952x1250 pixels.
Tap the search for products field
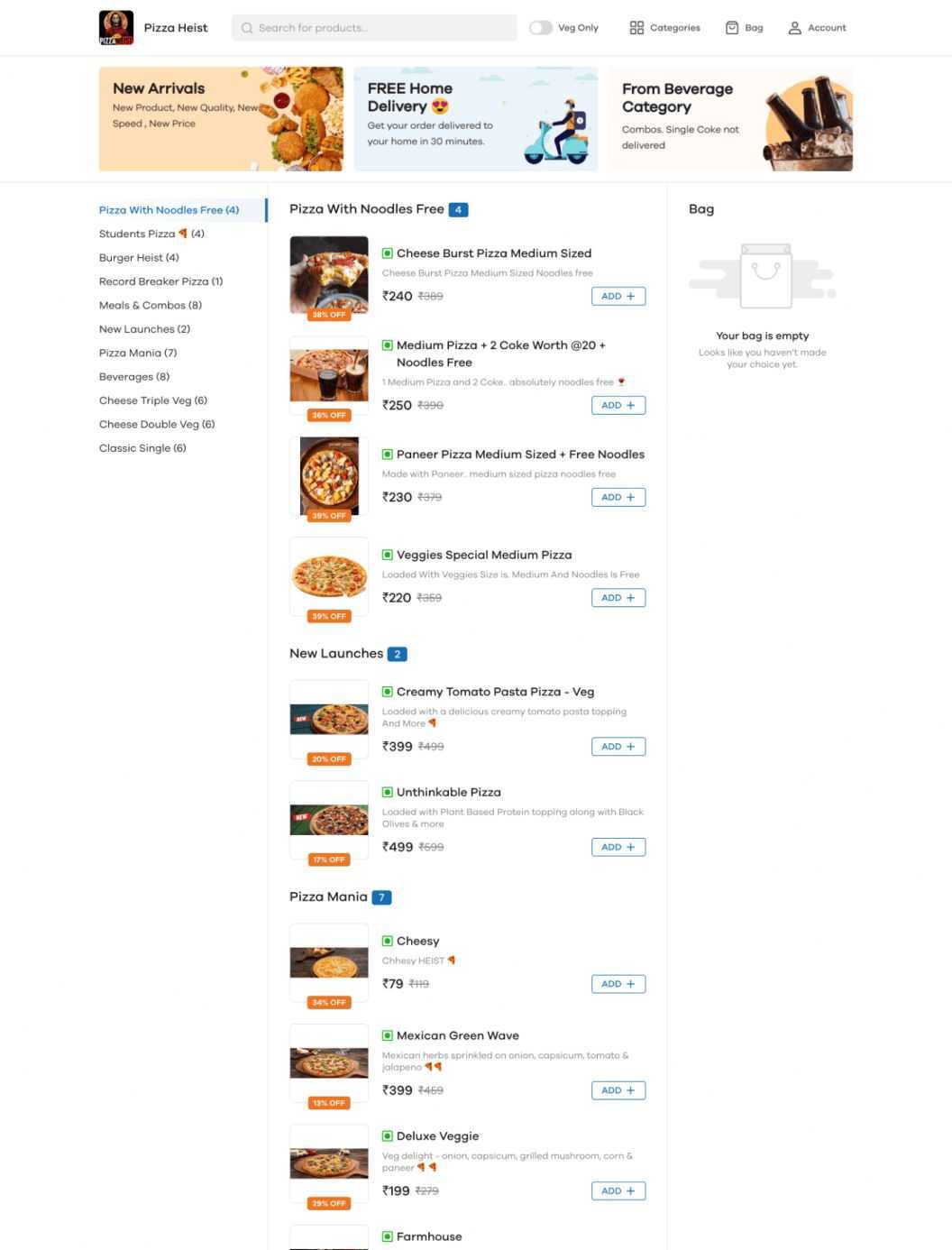tap(374, 28)
